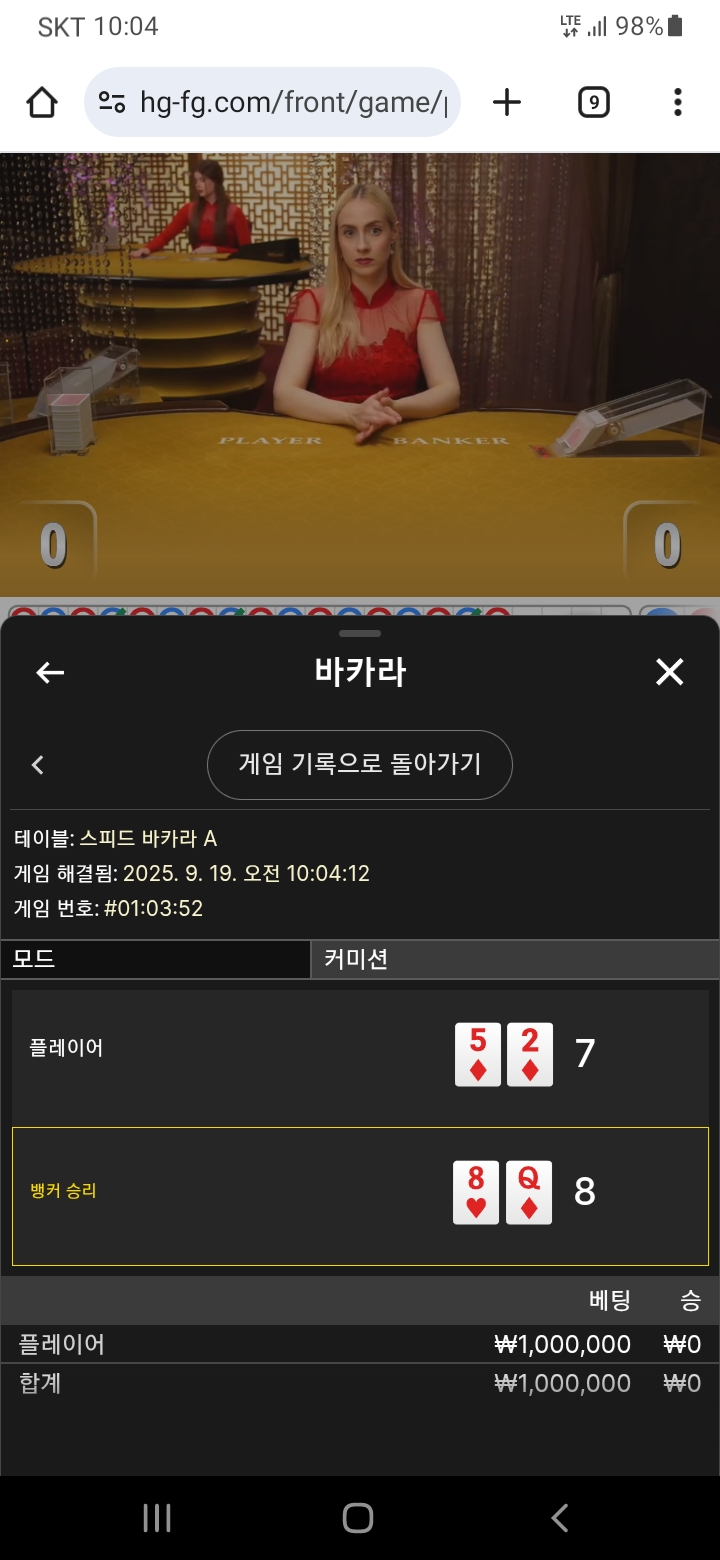
Task: Open the system recent apps view
Action: point(157,1518)
